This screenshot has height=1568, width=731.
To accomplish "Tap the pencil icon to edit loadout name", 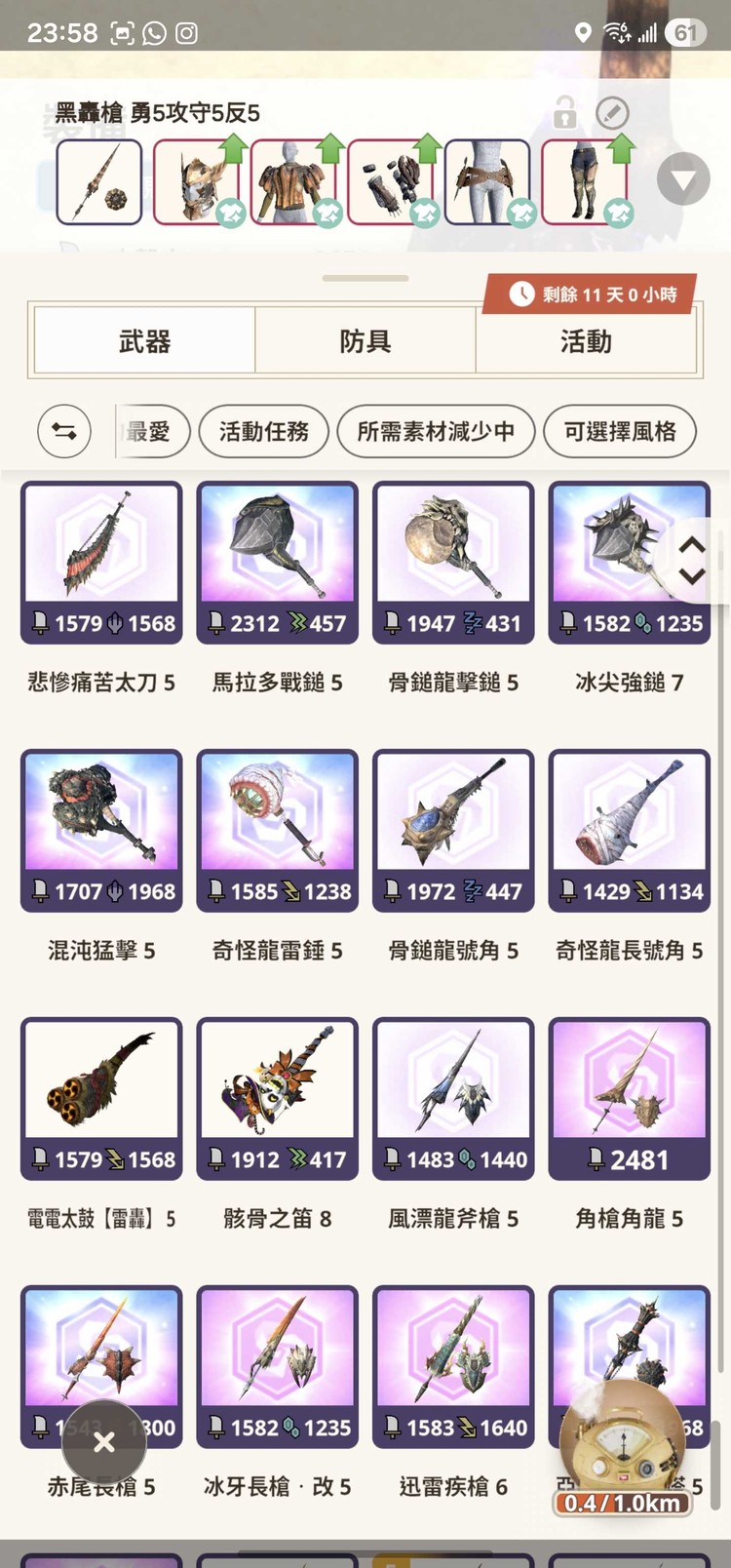I will click(612, 111).
